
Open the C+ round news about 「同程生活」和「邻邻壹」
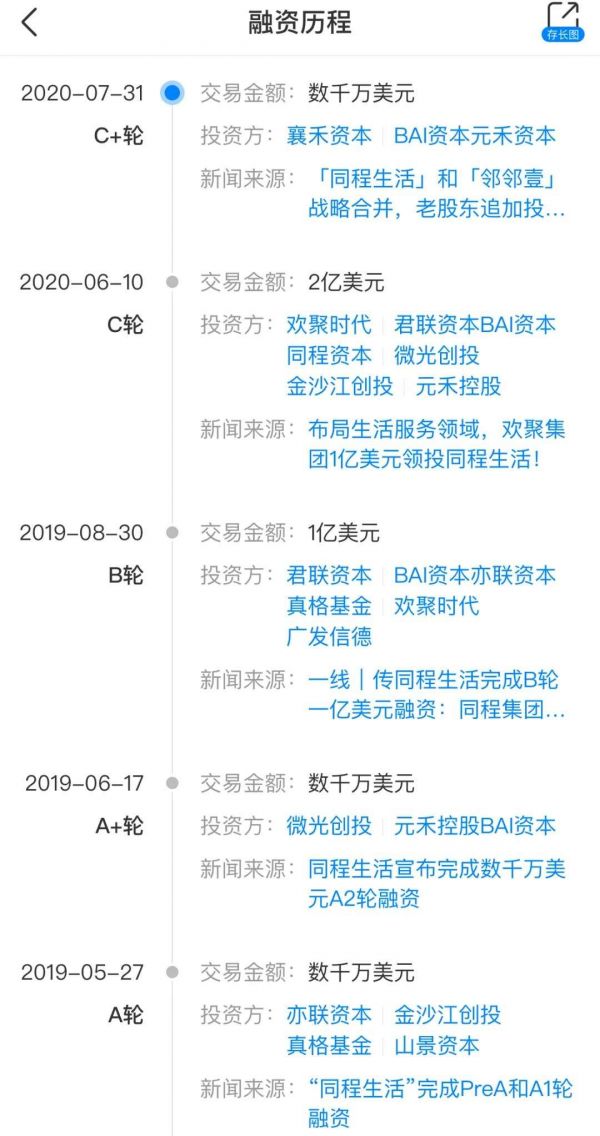tap(436, 194)
